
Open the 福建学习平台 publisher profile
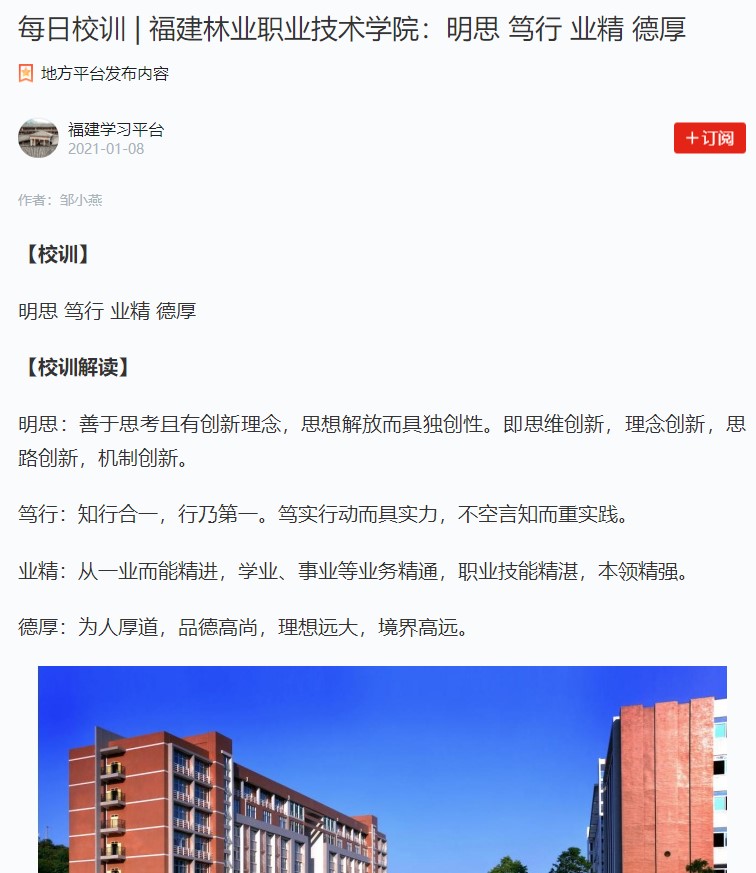point(115,129)
